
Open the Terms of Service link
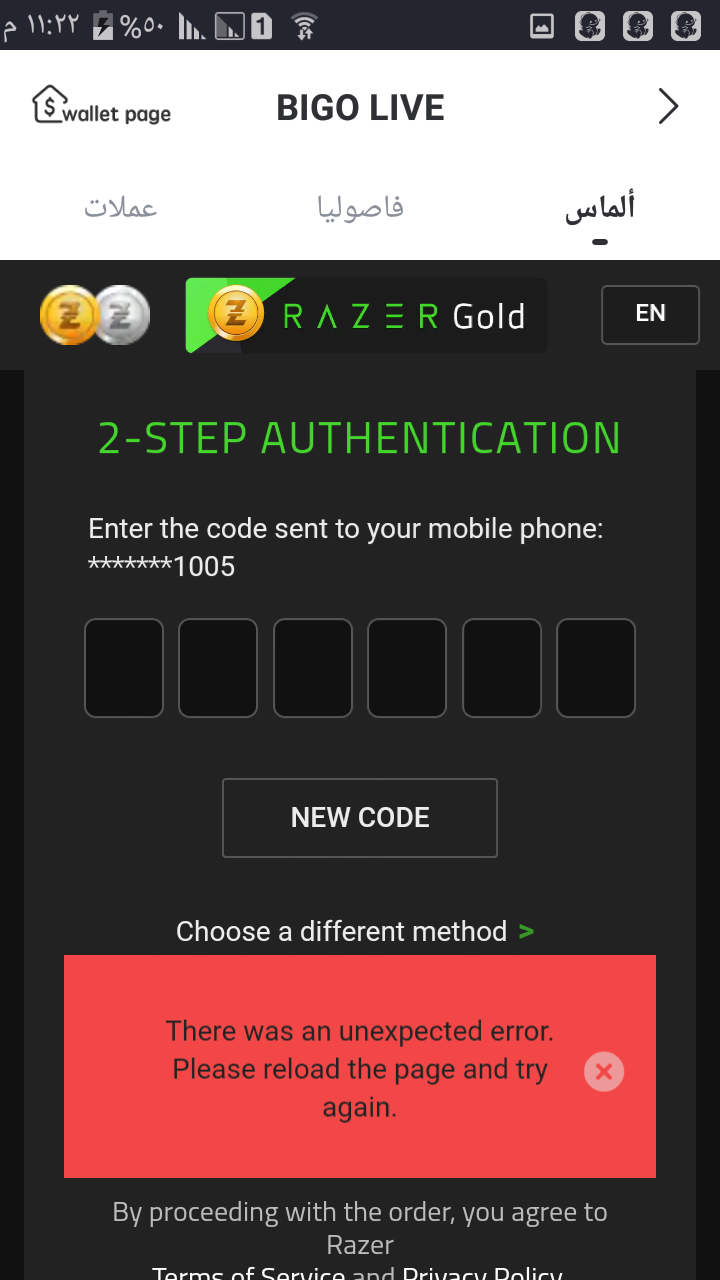[248, 1273]
